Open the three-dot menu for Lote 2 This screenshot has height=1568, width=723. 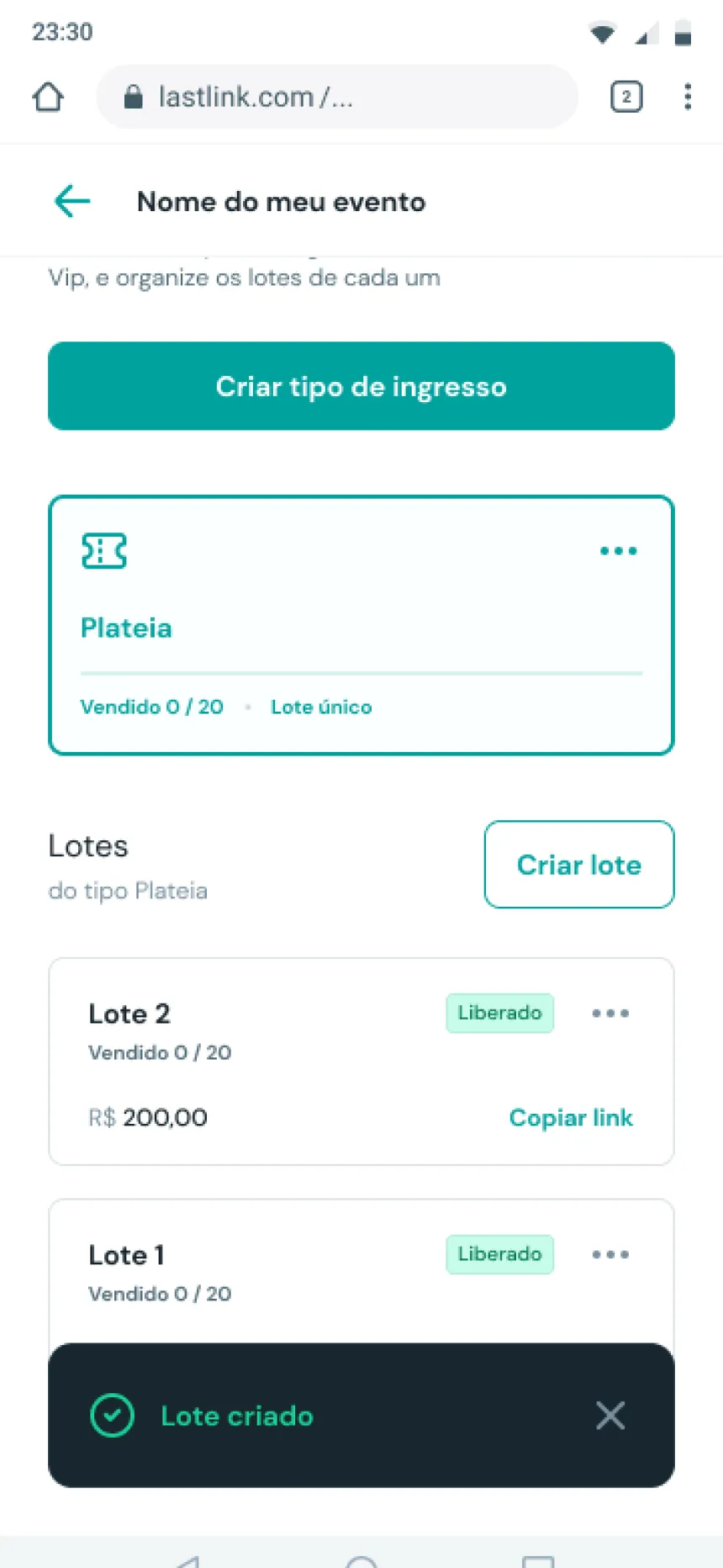(x=610, y=1014)
